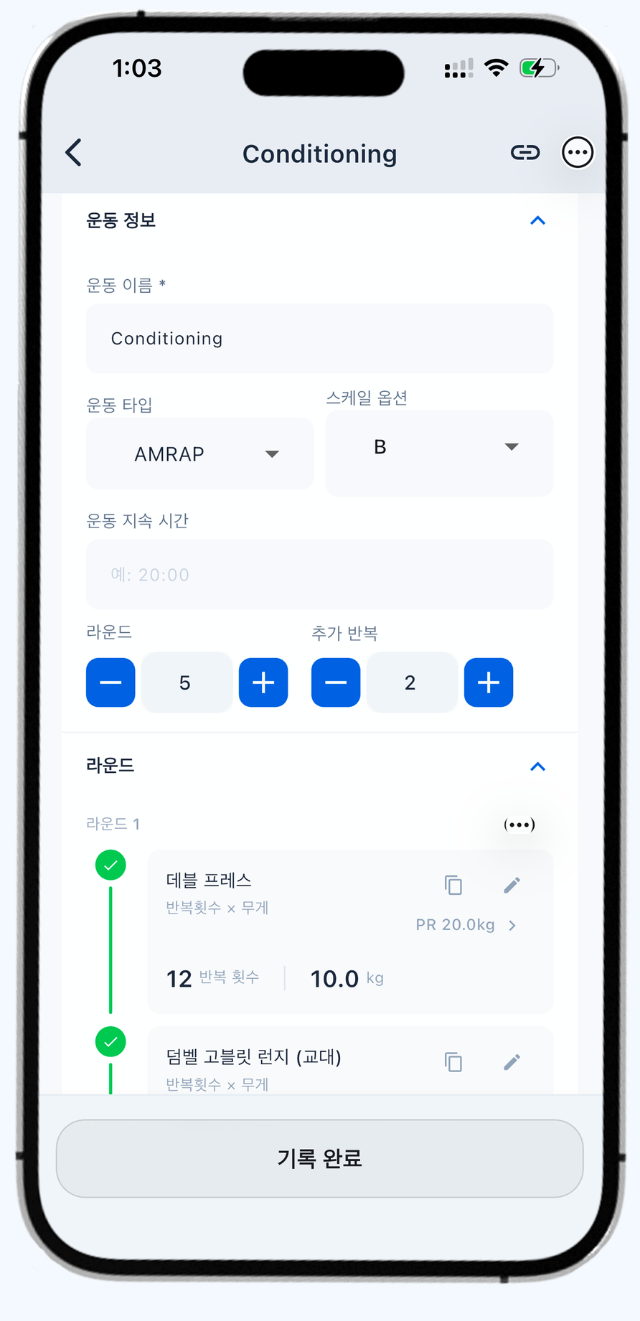This screenshot has height=1321, width=640.
Task: Open the 라운드 1 options menu
Action: point(519,825)
